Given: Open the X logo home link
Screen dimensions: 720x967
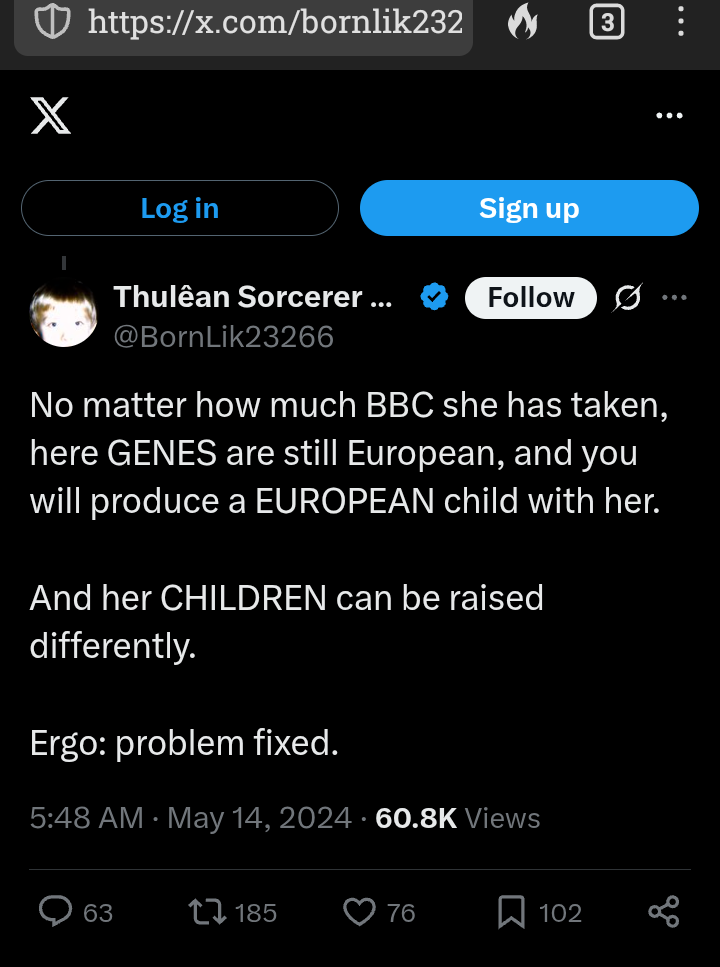Looking at the screenshot, I should click(50, 117).
